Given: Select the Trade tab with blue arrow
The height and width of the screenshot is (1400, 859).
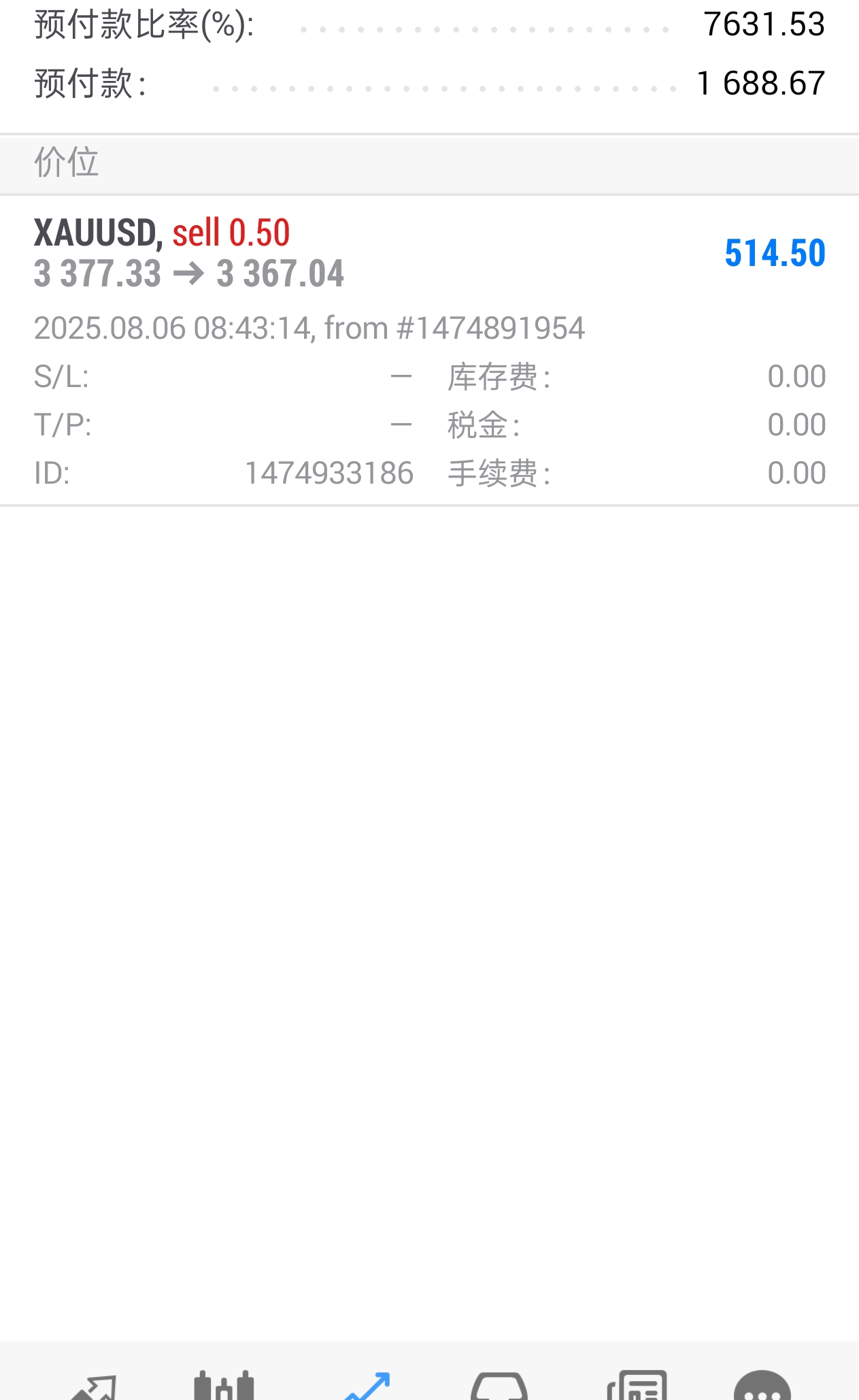Looking at the screenshot, I should [x=367, y=1386].
